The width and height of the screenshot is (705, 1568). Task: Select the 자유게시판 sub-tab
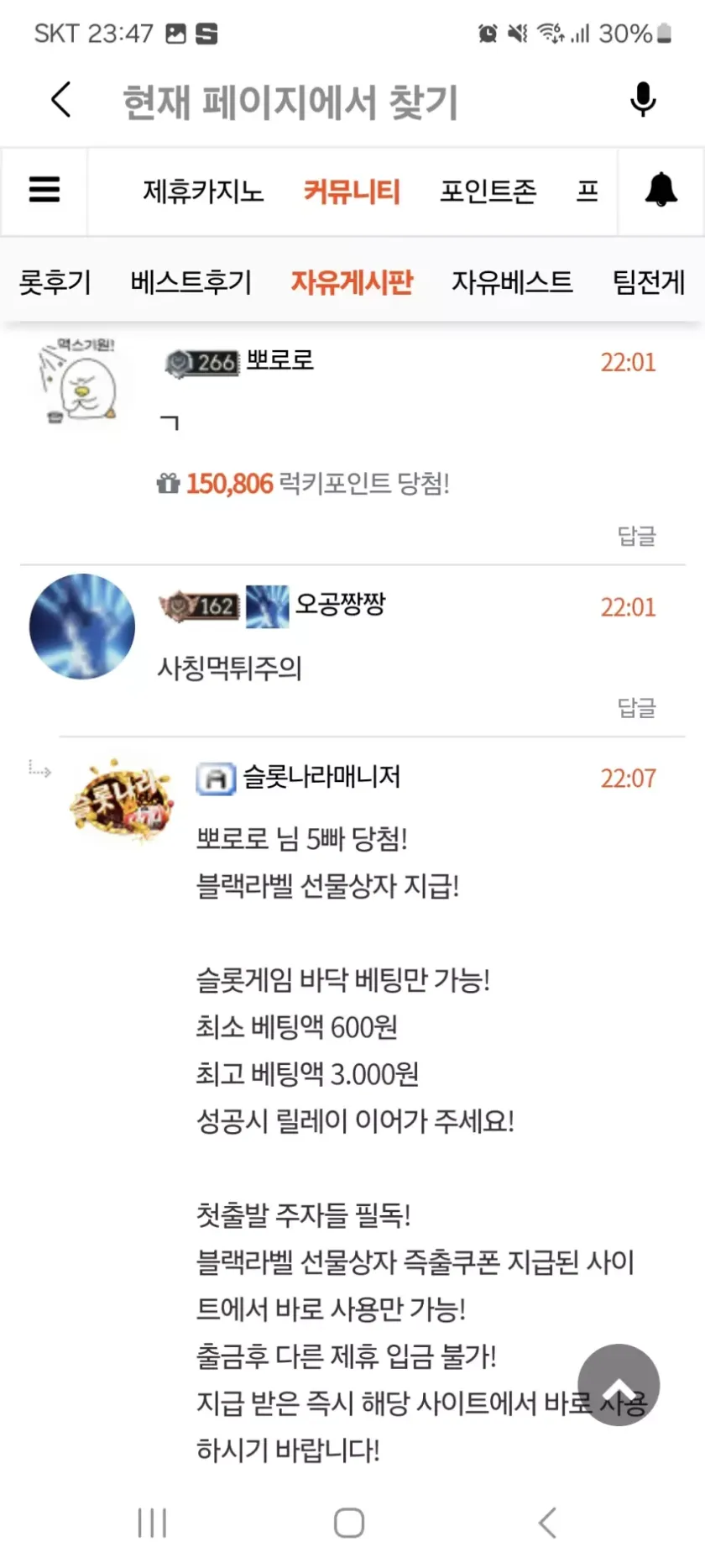click(x=352, y=281)
